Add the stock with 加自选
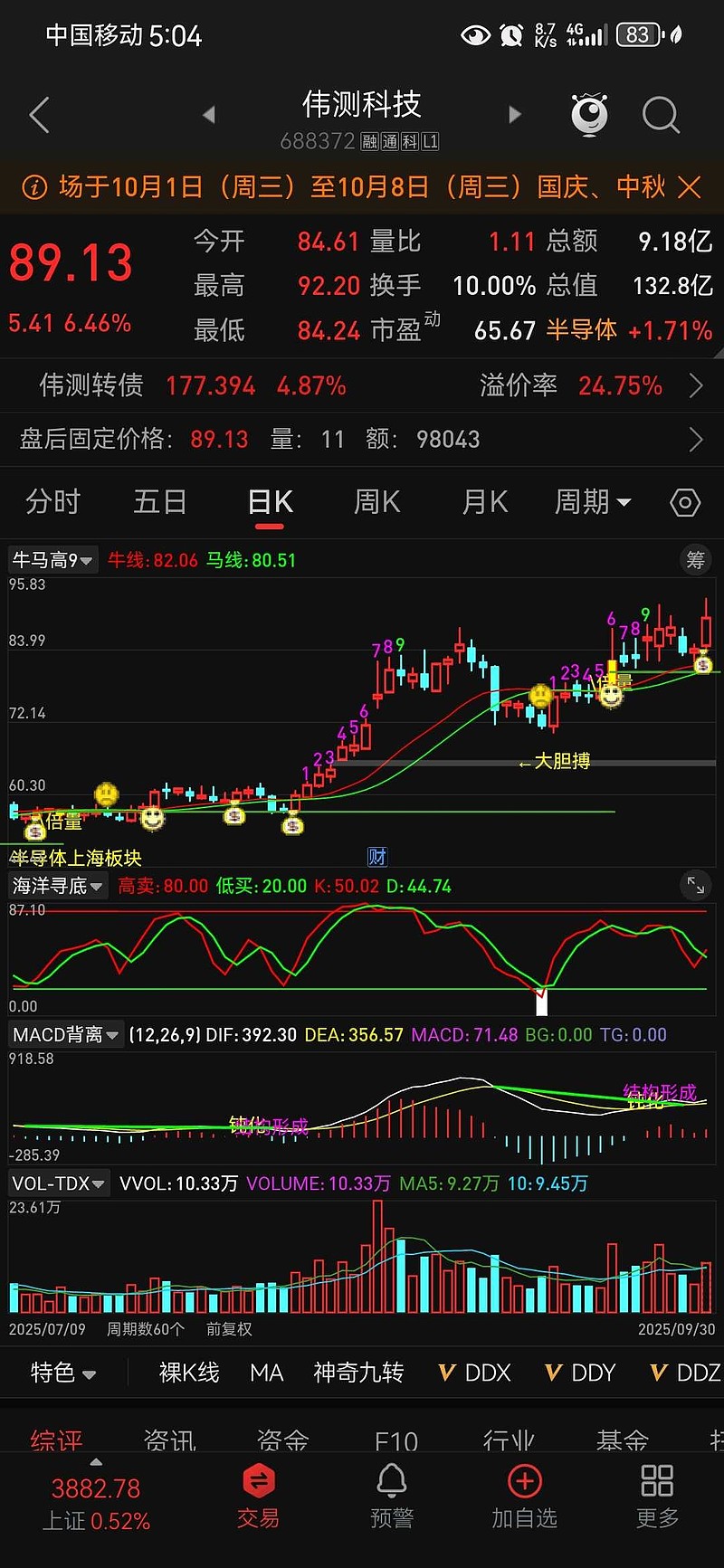Screen dimensions: 724x1568 coord(524,1497)
